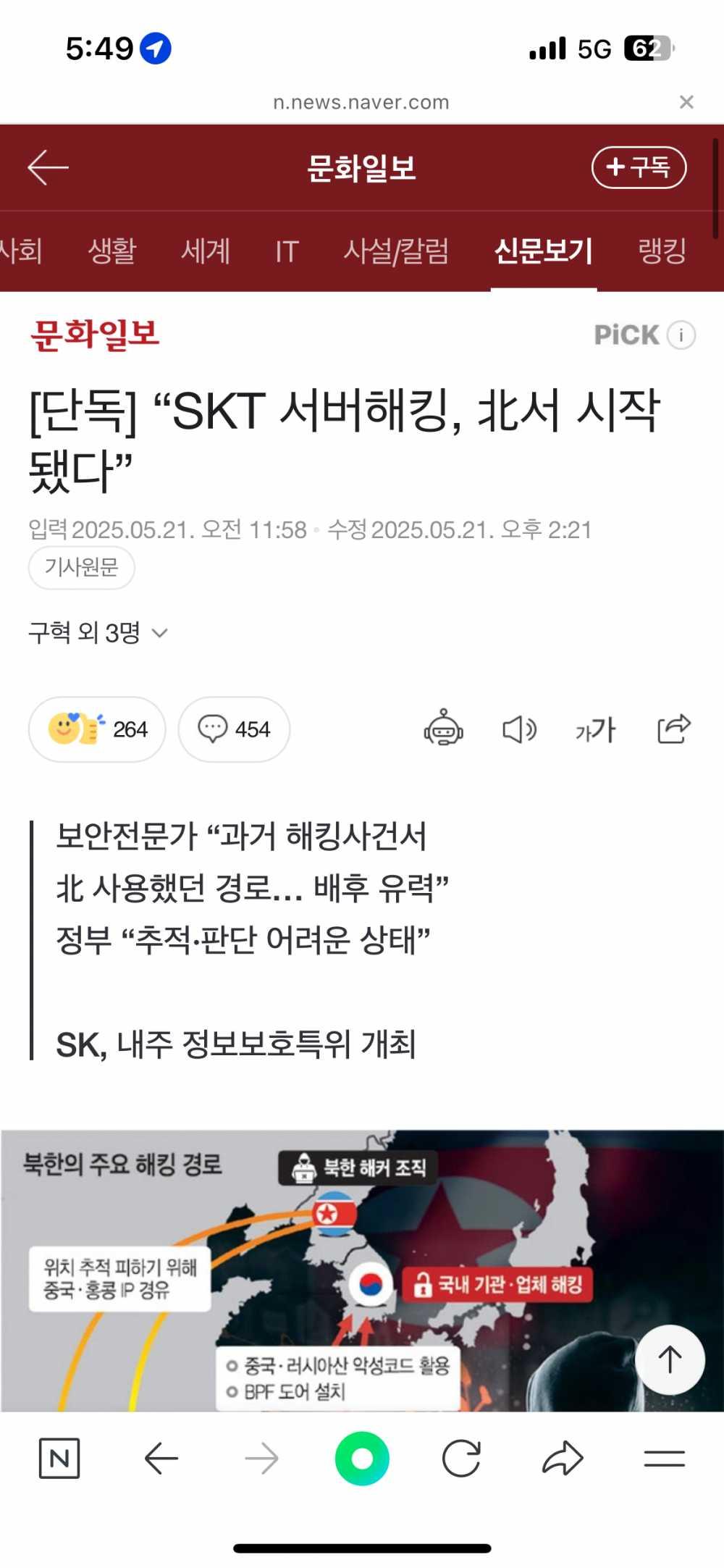Open the AI summary robot icon

[x=443, y=729]
